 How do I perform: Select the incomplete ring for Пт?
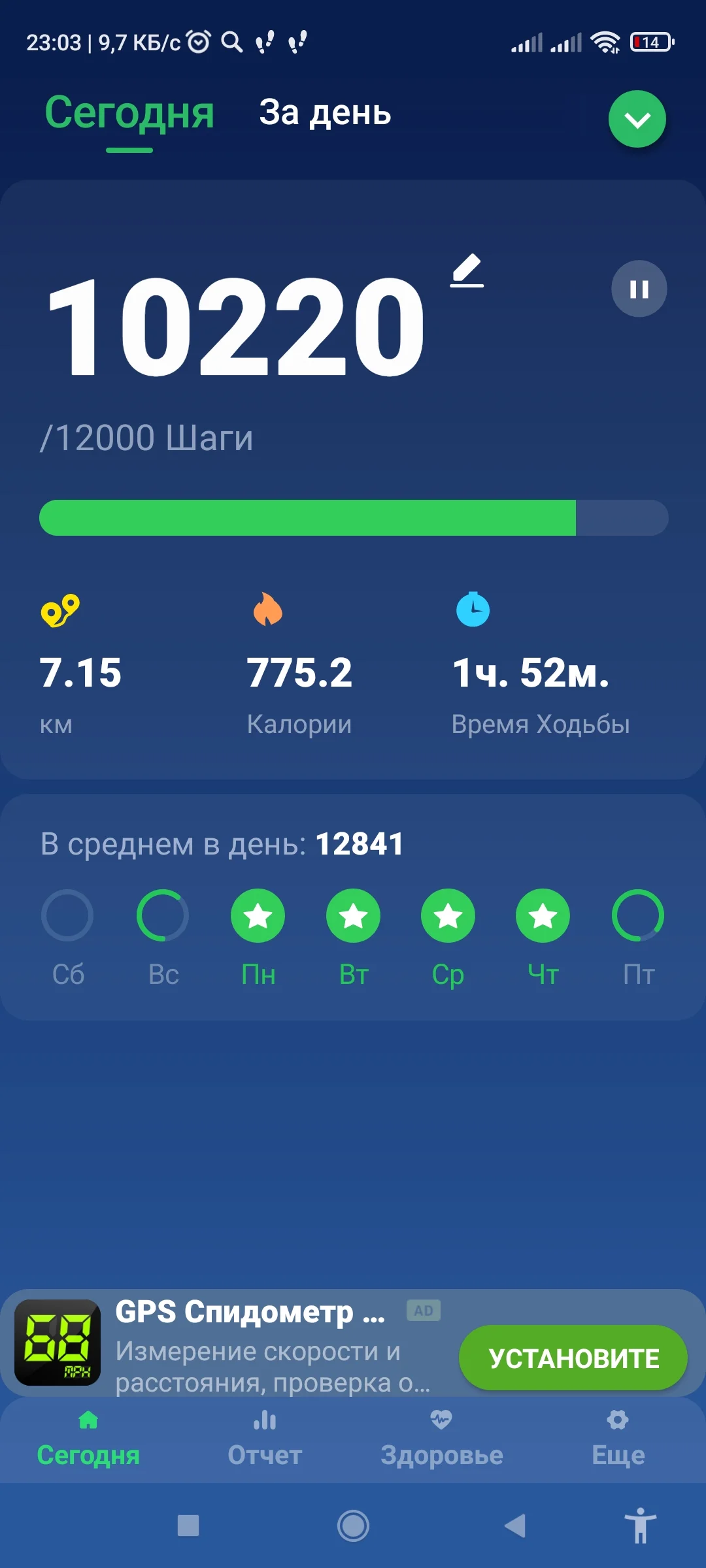[638, 916]
